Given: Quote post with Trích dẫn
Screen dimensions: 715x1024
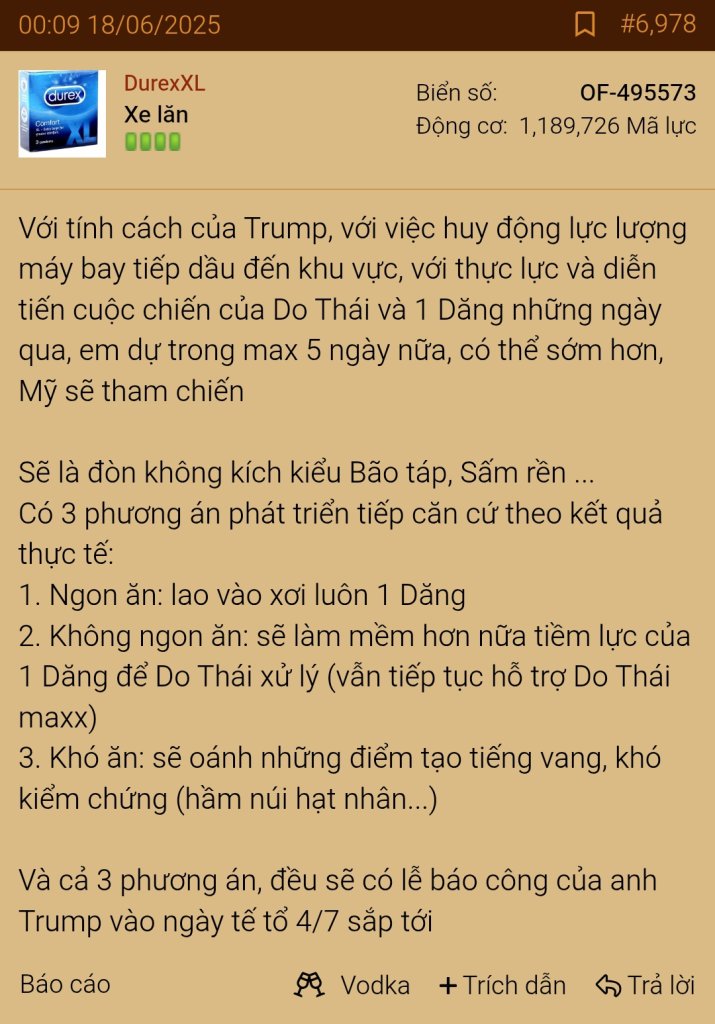Looking at the screenshot, I should (x=502, y=985).
